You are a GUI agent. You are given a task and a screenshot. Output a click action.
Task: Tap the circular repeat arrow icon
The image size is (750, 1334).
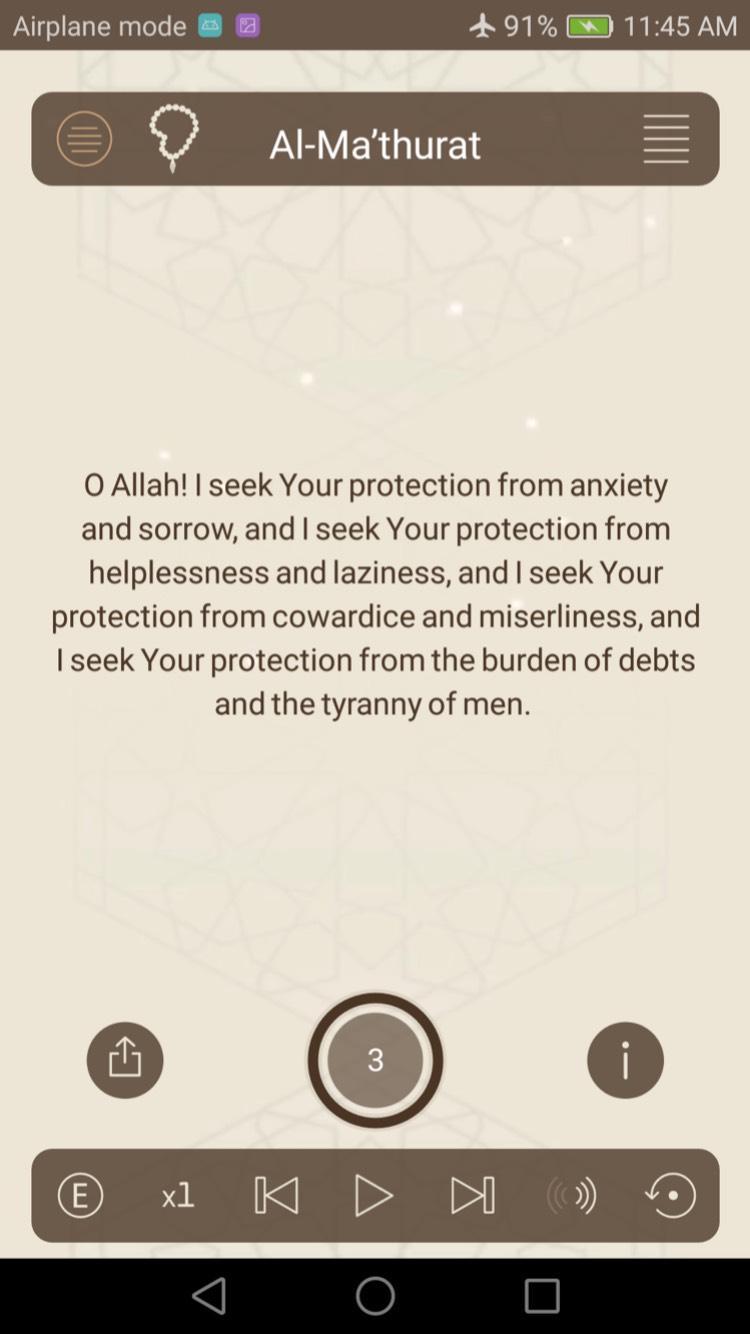pyautogui.click(x=670, y=1195)
